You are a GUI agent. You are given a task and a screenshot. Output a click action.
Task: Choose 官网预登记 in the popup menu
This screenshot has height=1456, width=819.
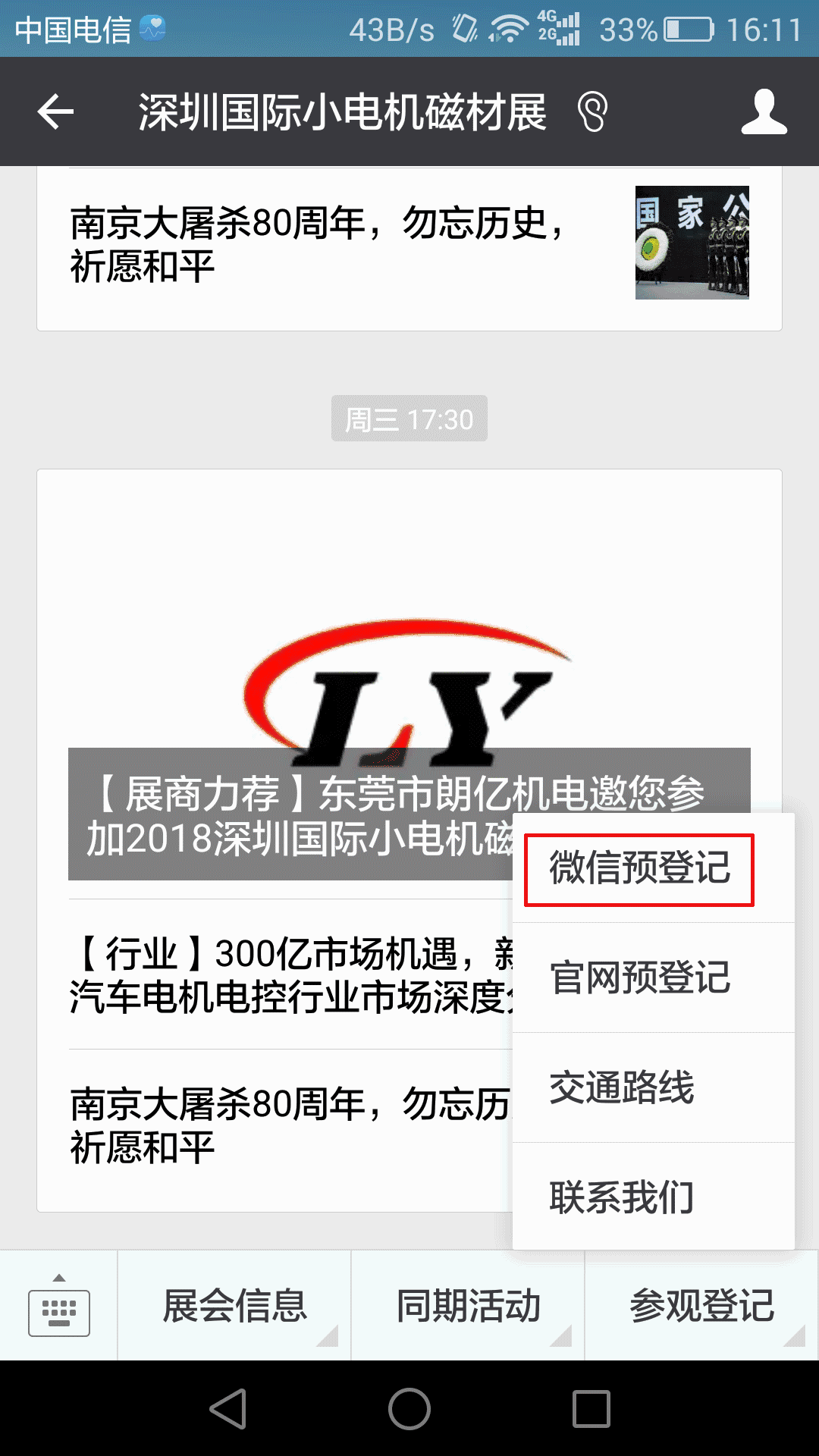pyautogui.click(x=639, y=977)
